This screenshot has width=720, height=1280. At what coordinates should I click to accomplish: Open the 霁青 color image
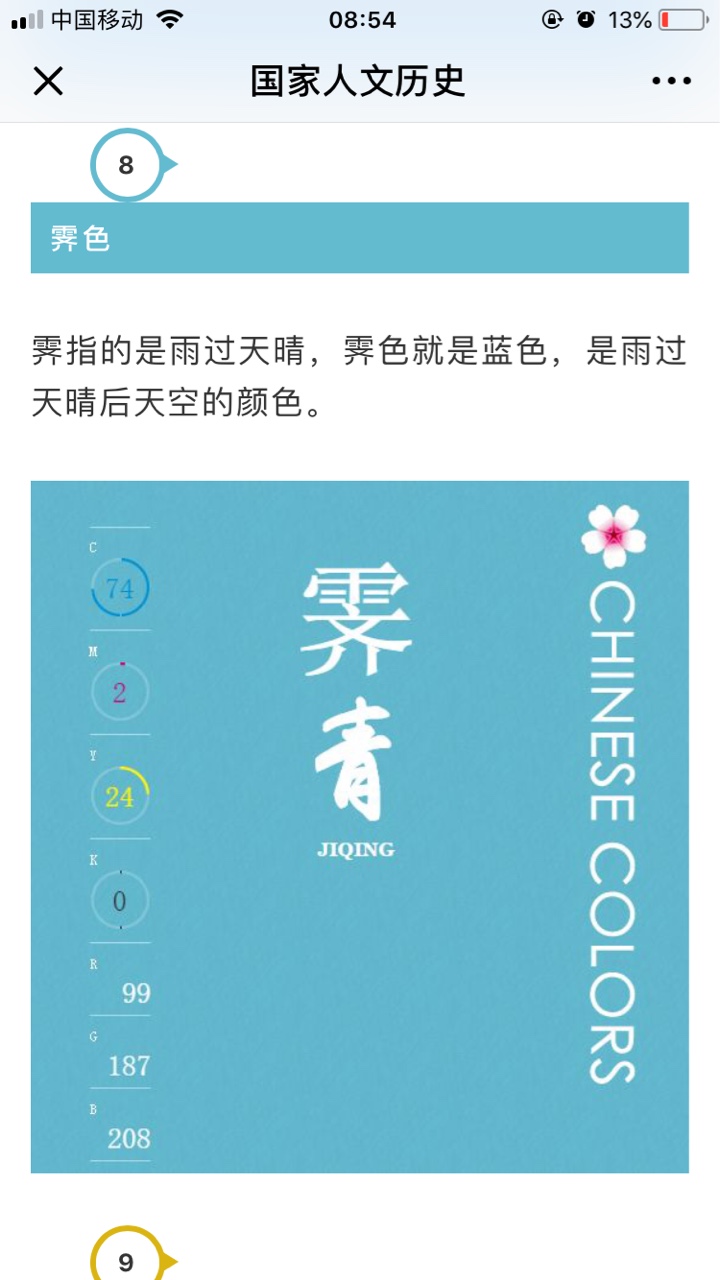point(360,827)
